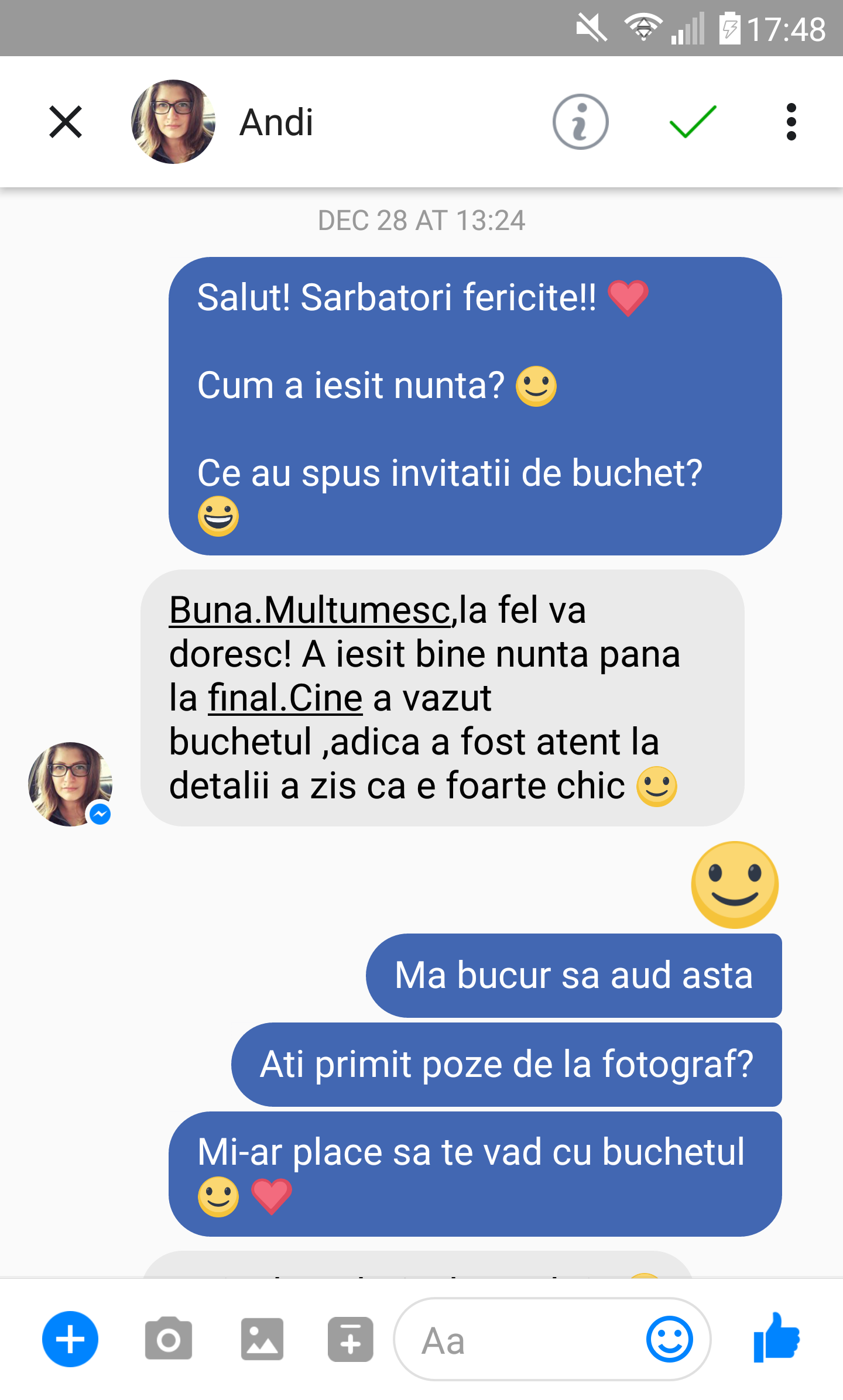Tap the text add icon beside gallery

(x=350, y=1339)
